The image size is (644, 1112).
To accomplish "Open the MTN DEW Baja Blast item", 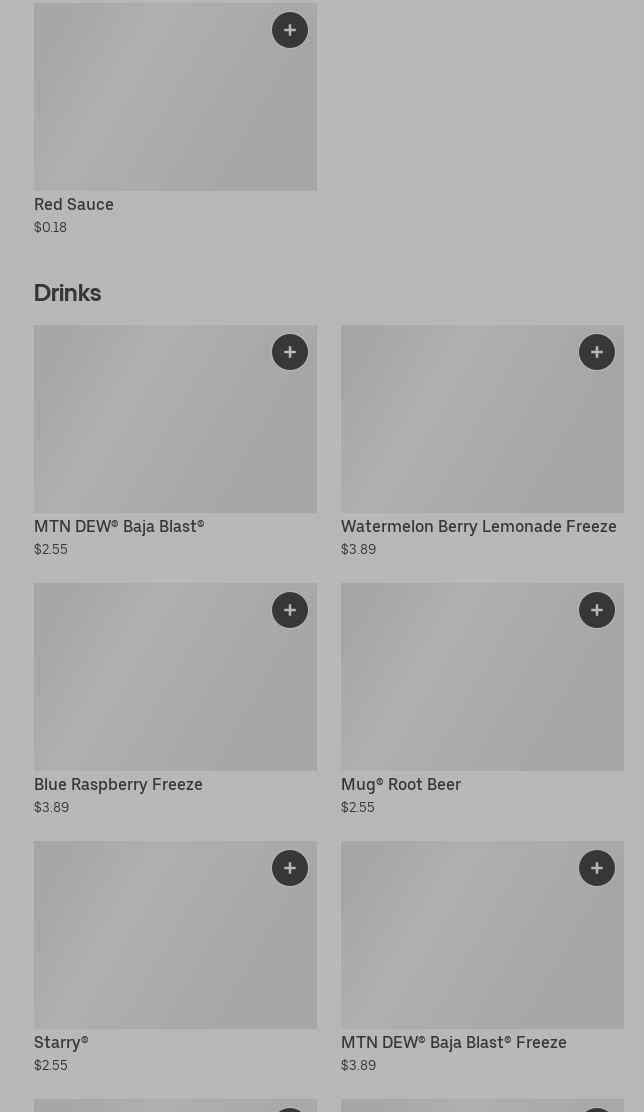I will pyautogui.click(x=175, y=441).
